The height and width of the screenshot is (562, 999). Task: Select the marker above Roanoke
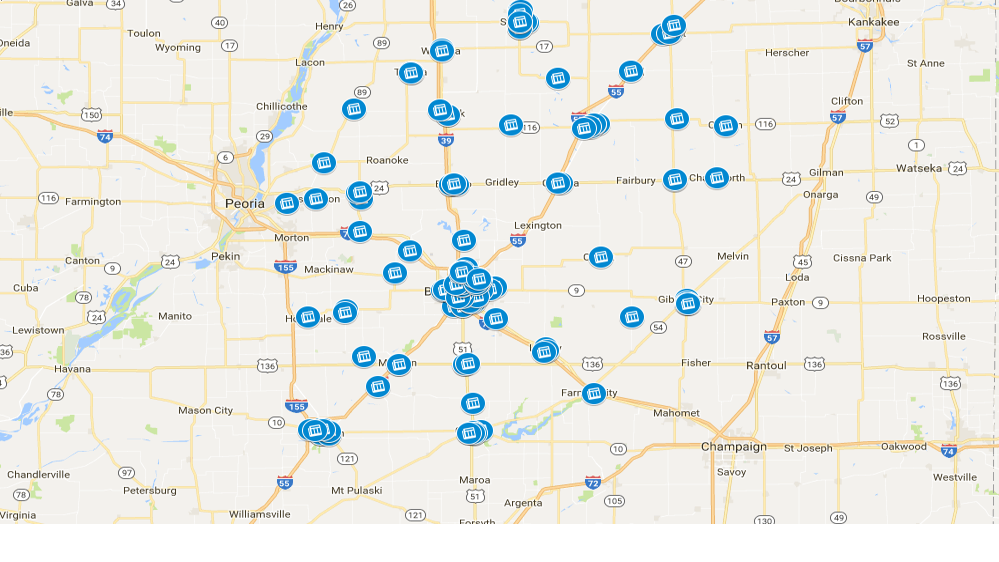[x=323, y=162]
